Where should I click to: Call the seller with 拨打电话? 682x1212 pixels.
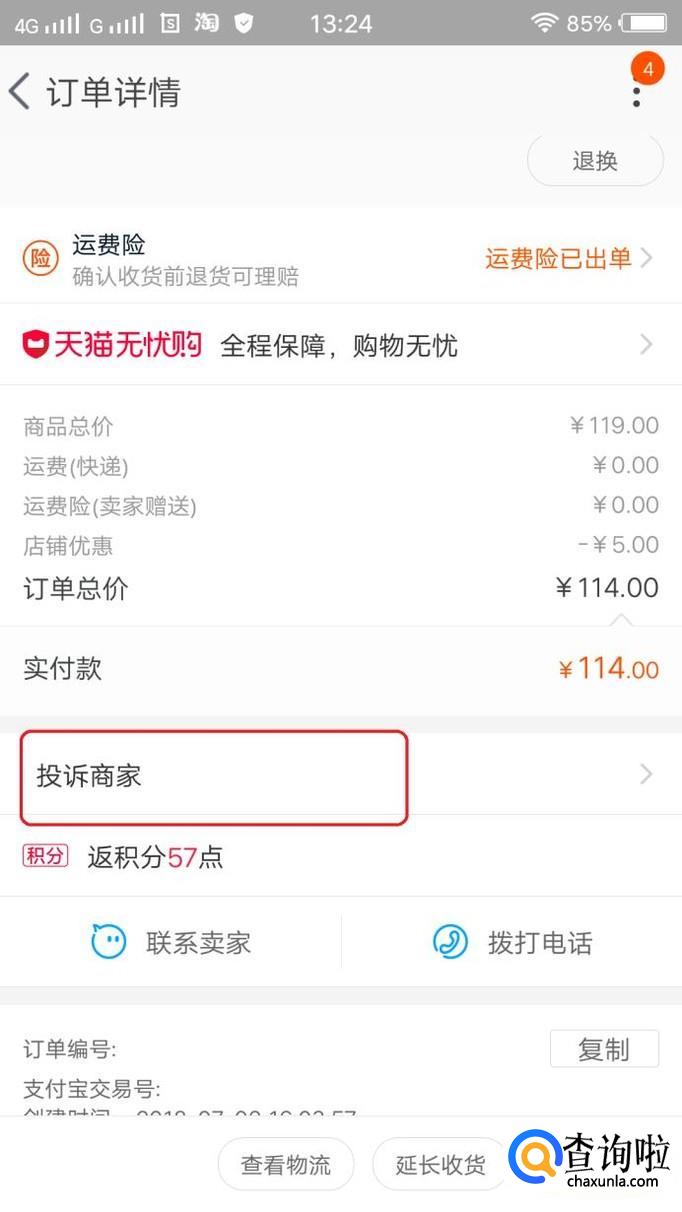tap(512, 942)
